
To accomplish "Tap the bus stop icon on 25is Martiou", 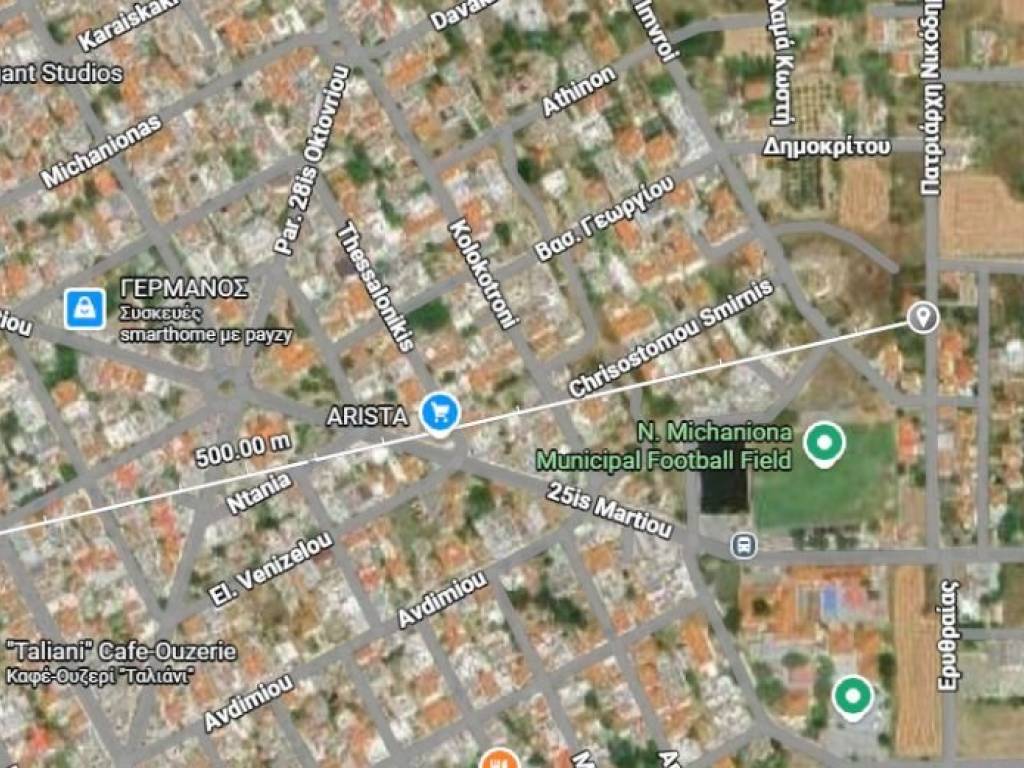I will click(744, 545).
